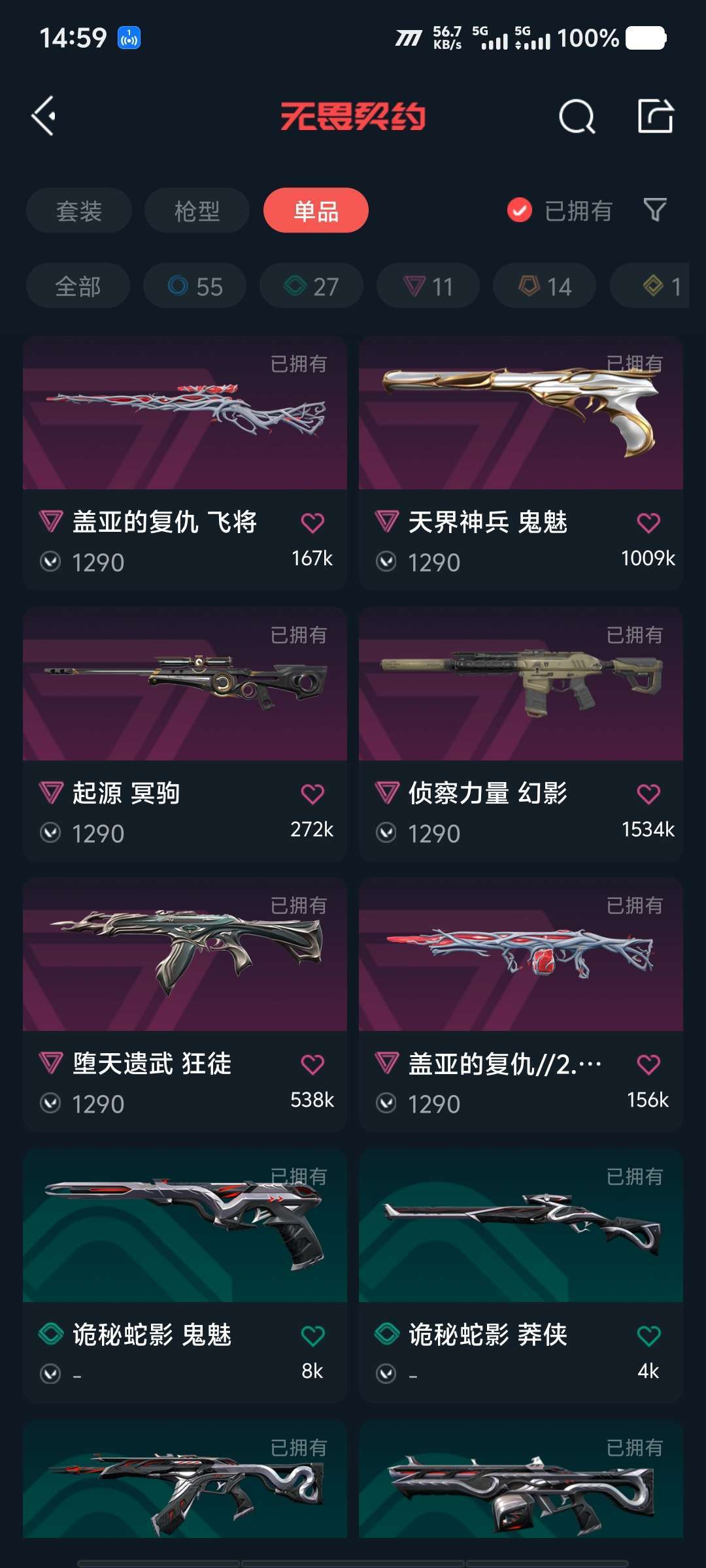Switch to the 枪型 tab
Screen dimensions: 706x1568
click(197, 211)
